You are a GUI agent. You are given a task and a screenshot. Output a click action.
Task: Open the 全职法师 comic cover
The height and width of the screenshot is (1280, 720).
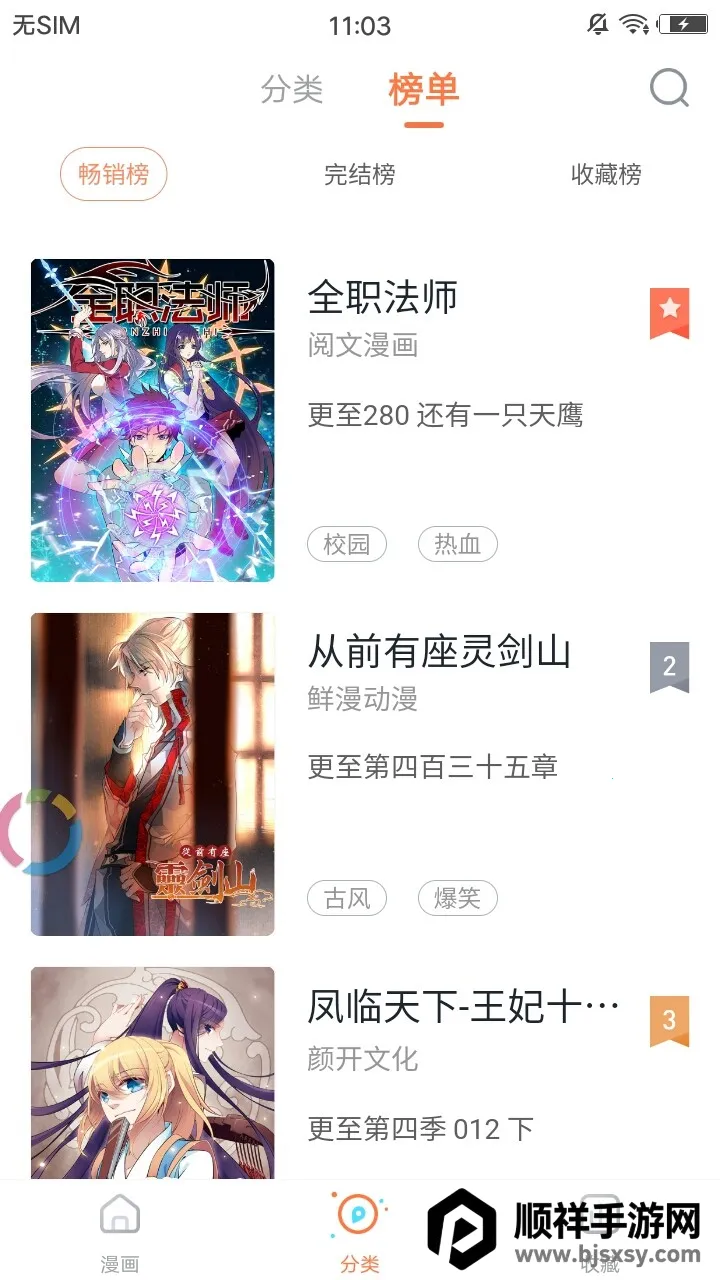tap(153, 421)
